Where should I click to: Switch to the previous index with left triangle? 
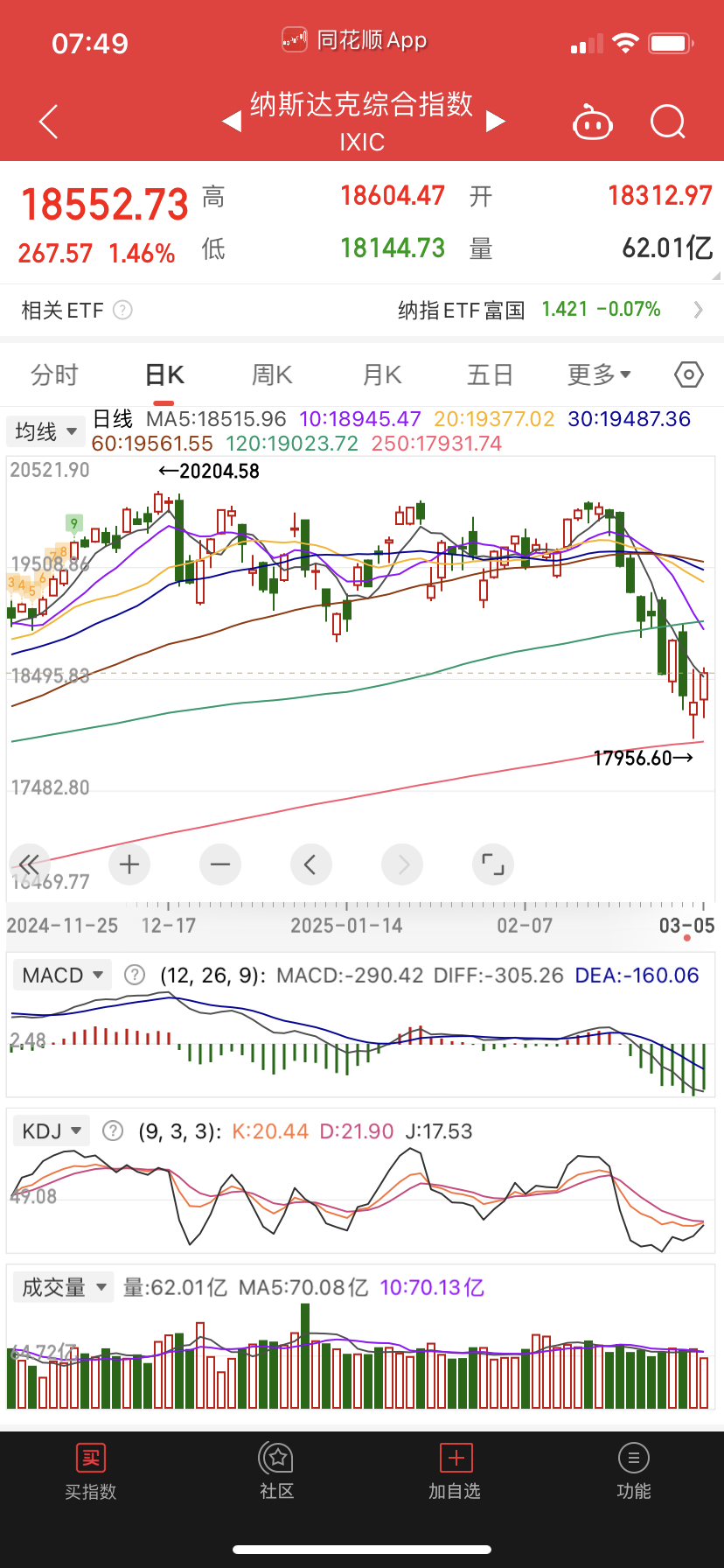point(232,121)
